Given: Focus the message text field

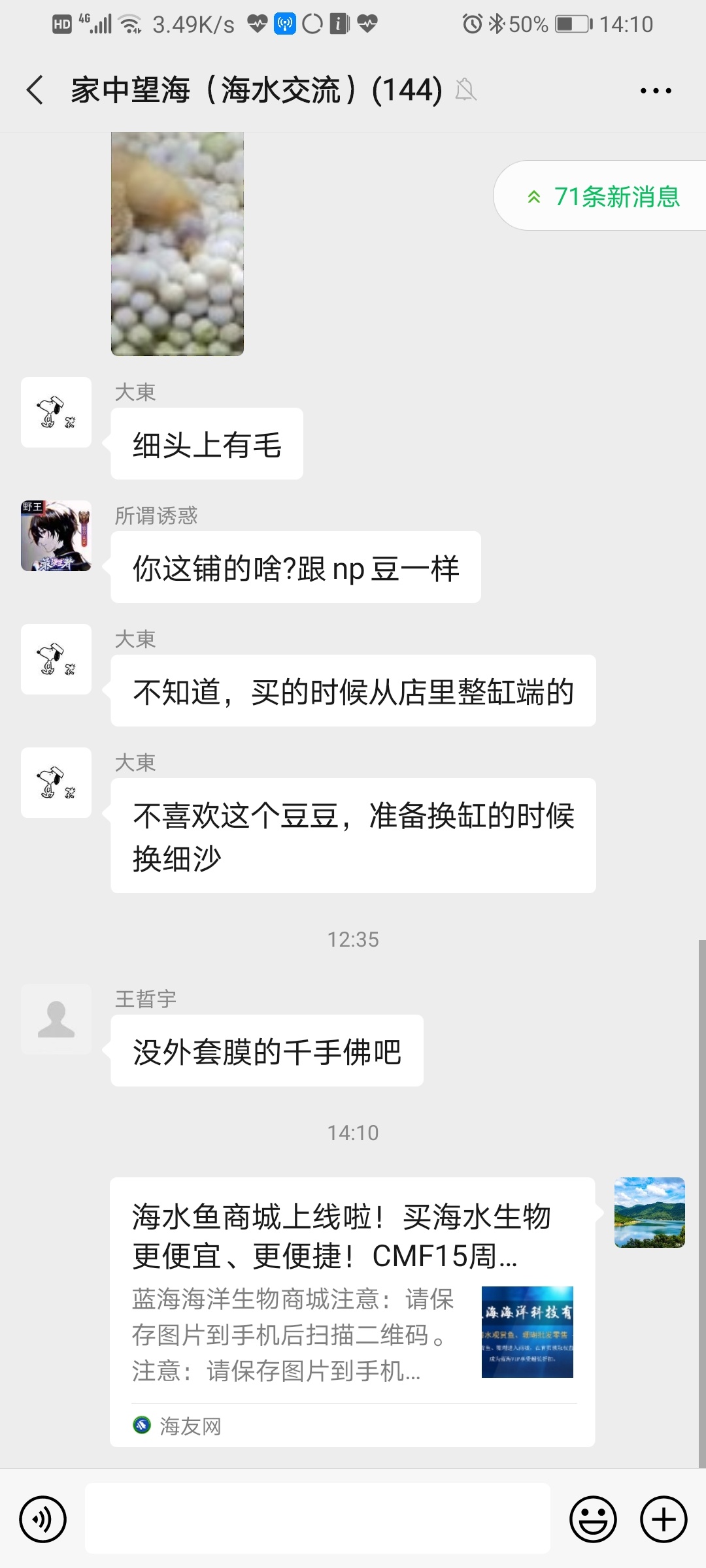Looking at the screenshot, I should (x=318, y=1518).
